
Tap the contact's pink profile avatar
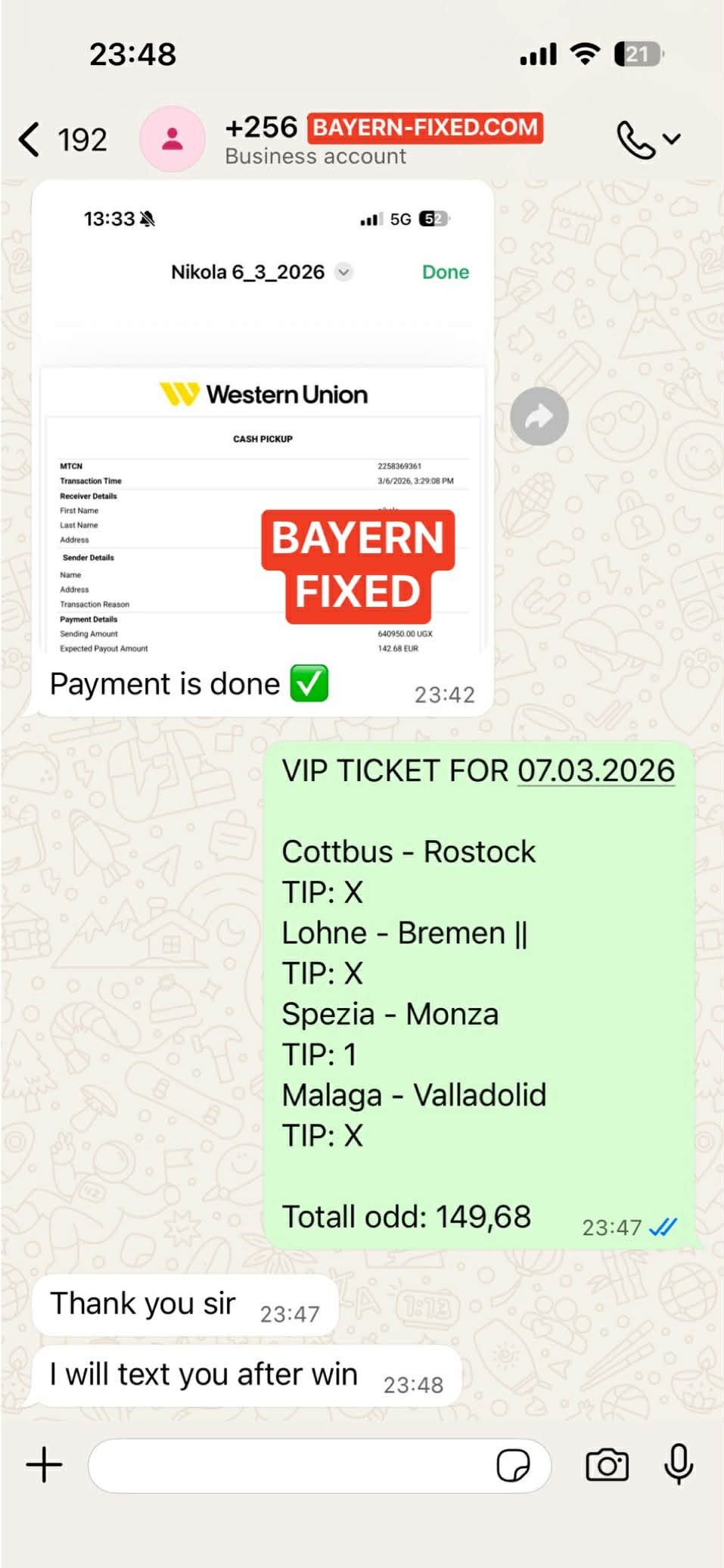172,139
